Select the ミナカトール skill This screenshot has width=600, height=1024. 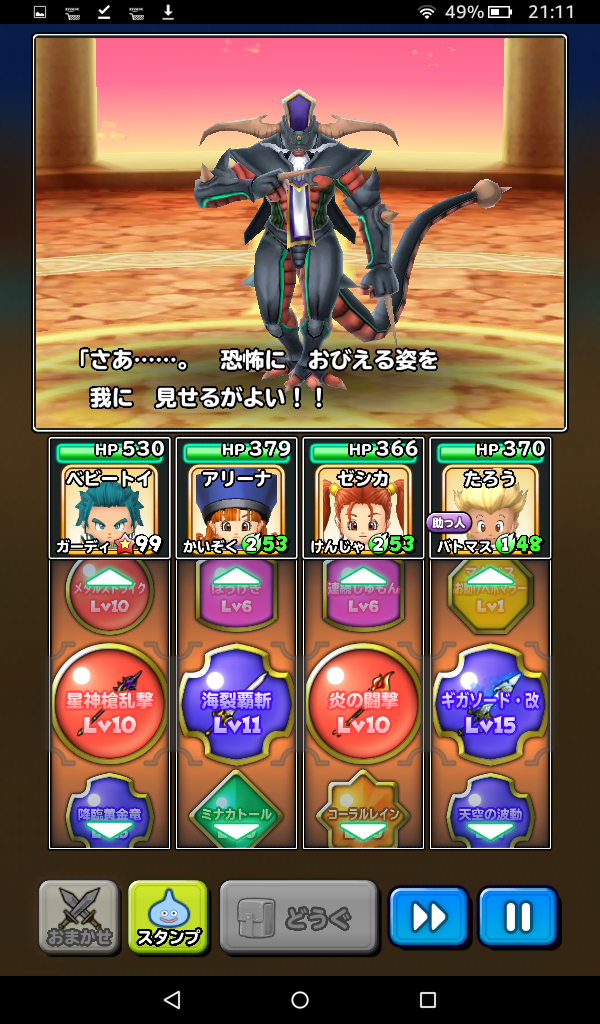point(236,808)
